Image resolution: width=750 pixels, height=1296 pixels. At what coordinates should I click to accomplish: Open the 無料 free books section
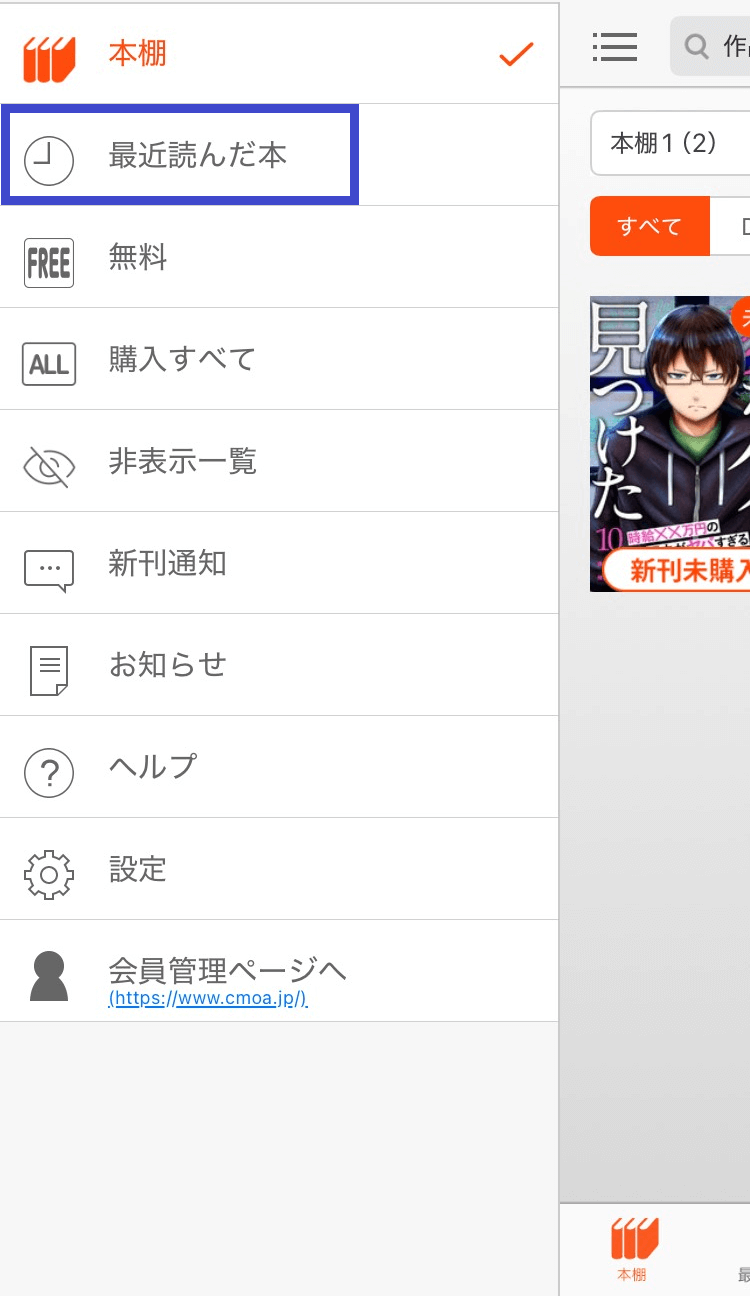(x=138, y=259)
